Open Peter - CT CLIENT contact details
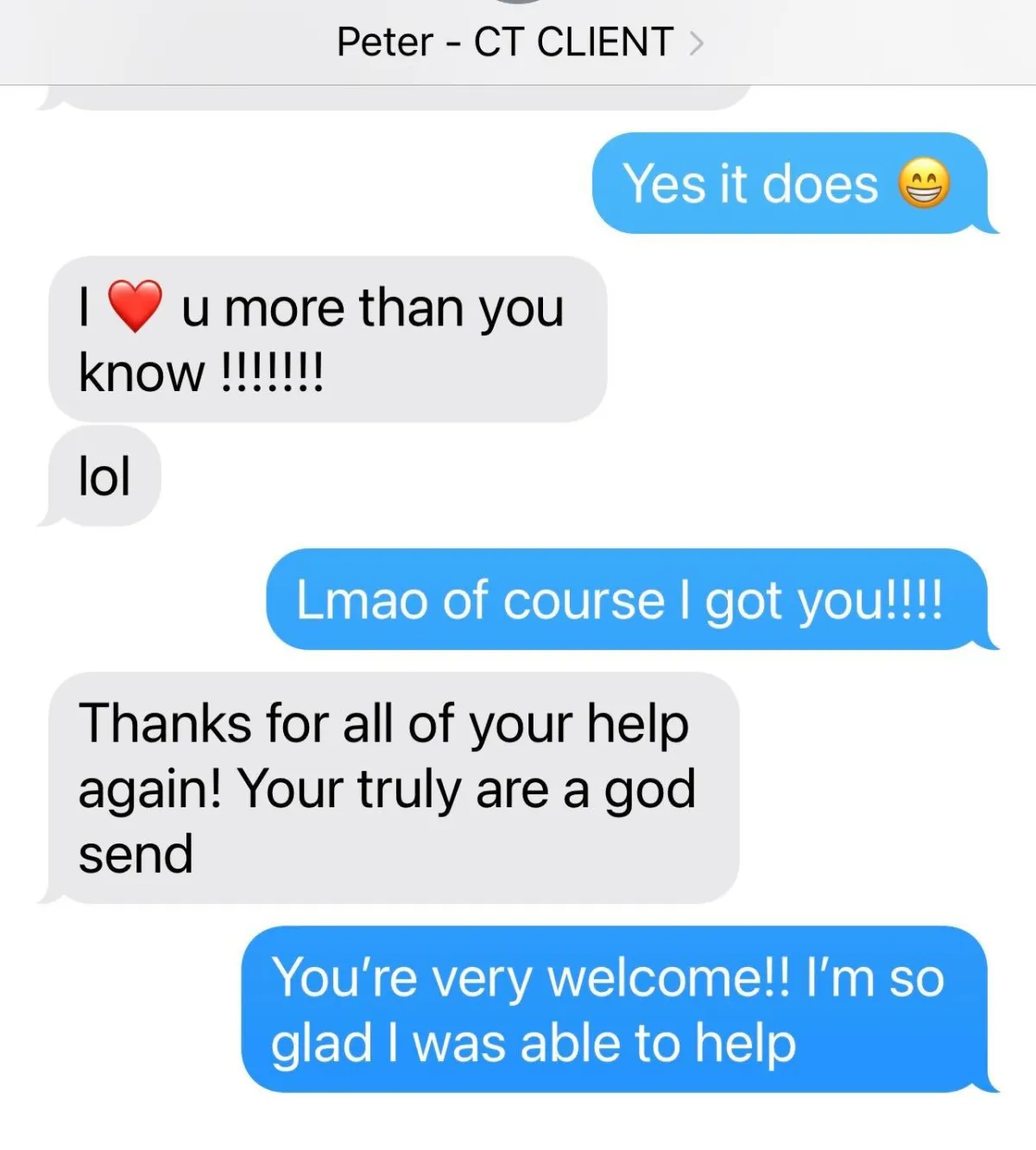The image size is (1036, 1150). (520, 41)
